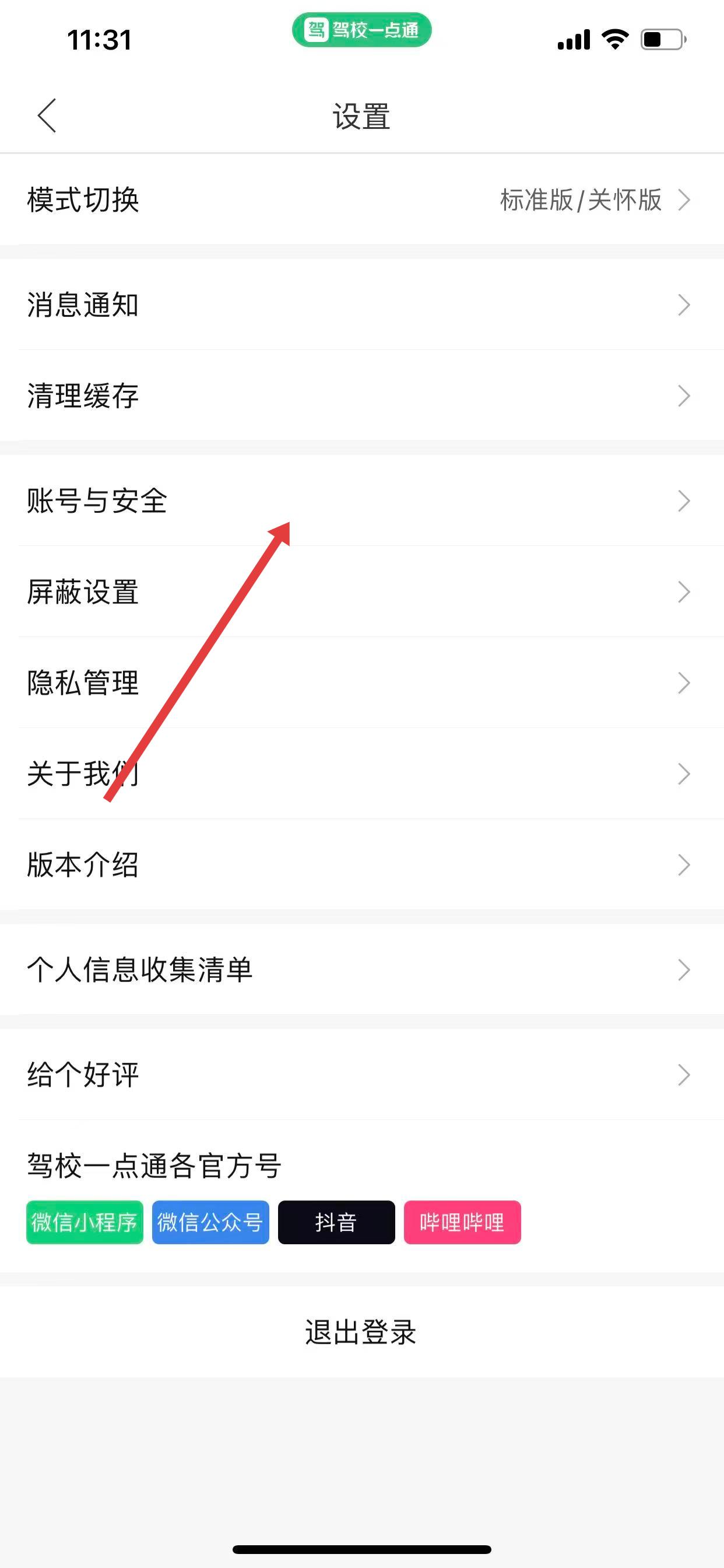Open 关于我们
The width and height of the screenshot is (724, 1568).
pyautogui.click(x=361, y=773)
